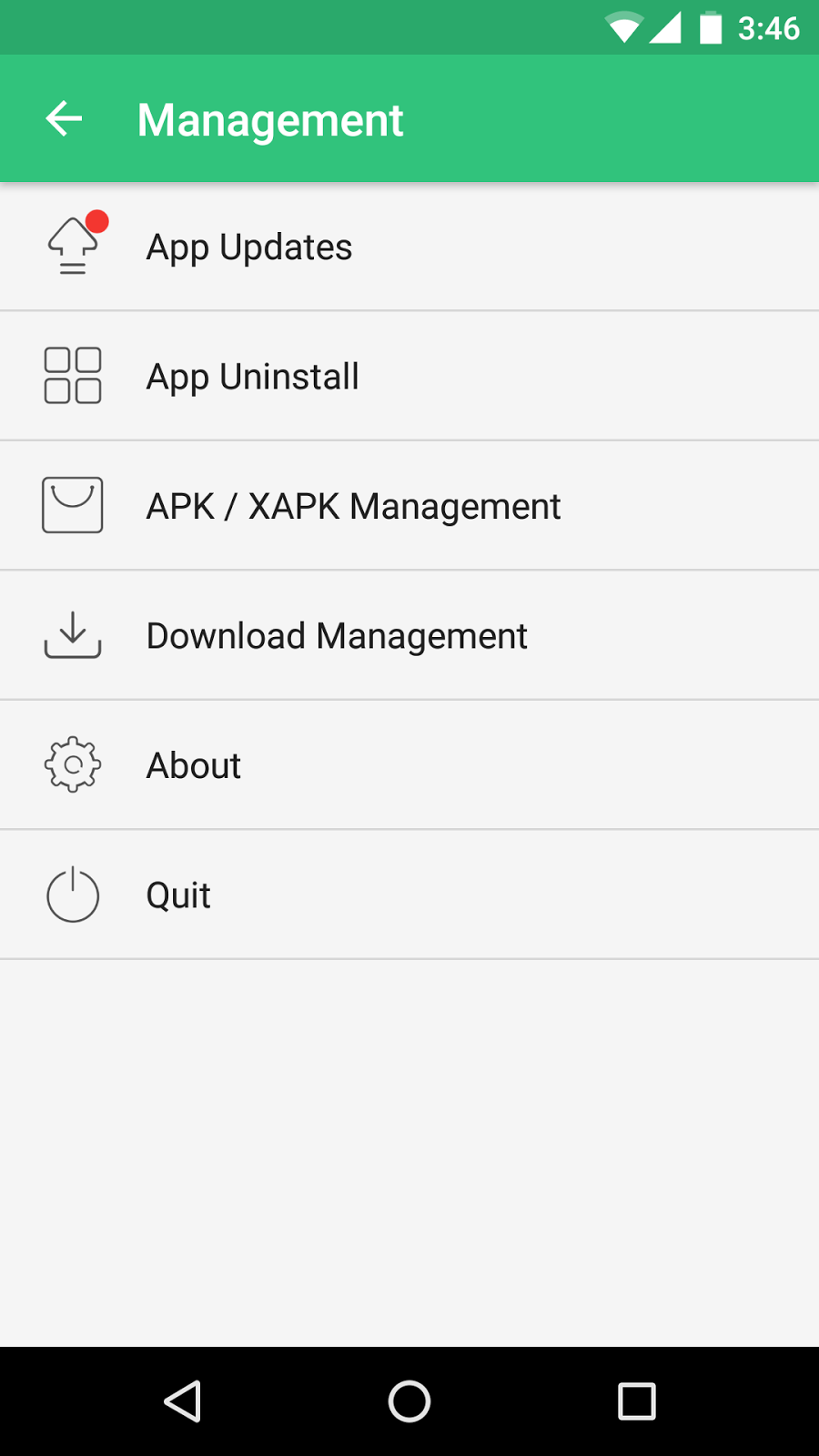
Task: Tap the red update notification badge
Action: [98, 219]
